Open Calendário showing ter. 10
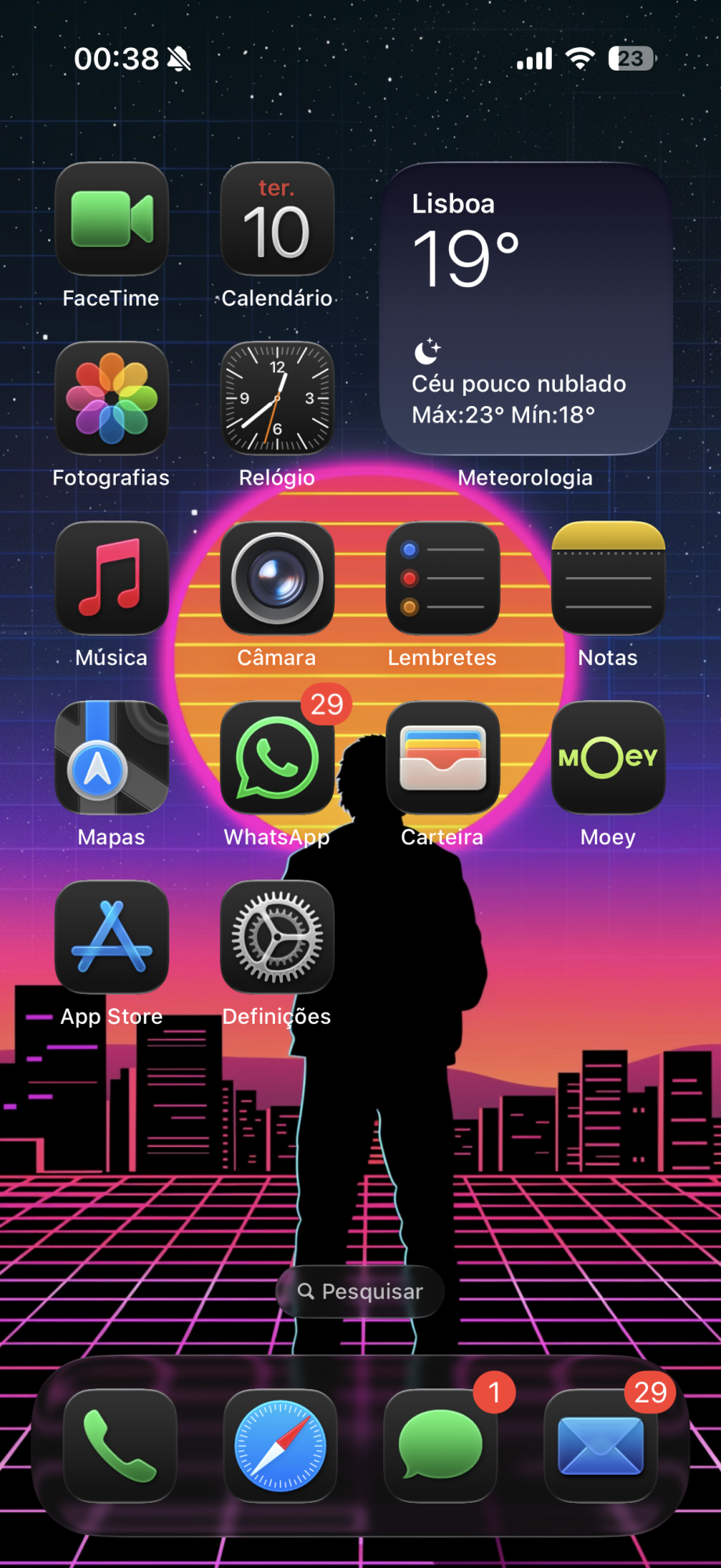 (x=277, y=219)
